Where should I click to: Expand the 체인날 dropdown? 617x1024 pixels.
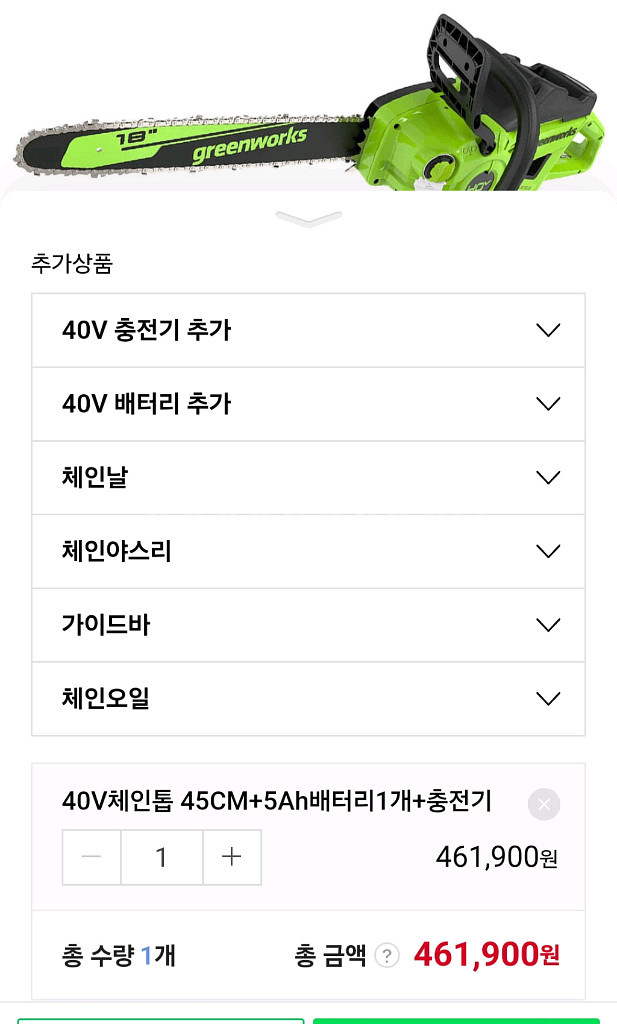(308, 478)
